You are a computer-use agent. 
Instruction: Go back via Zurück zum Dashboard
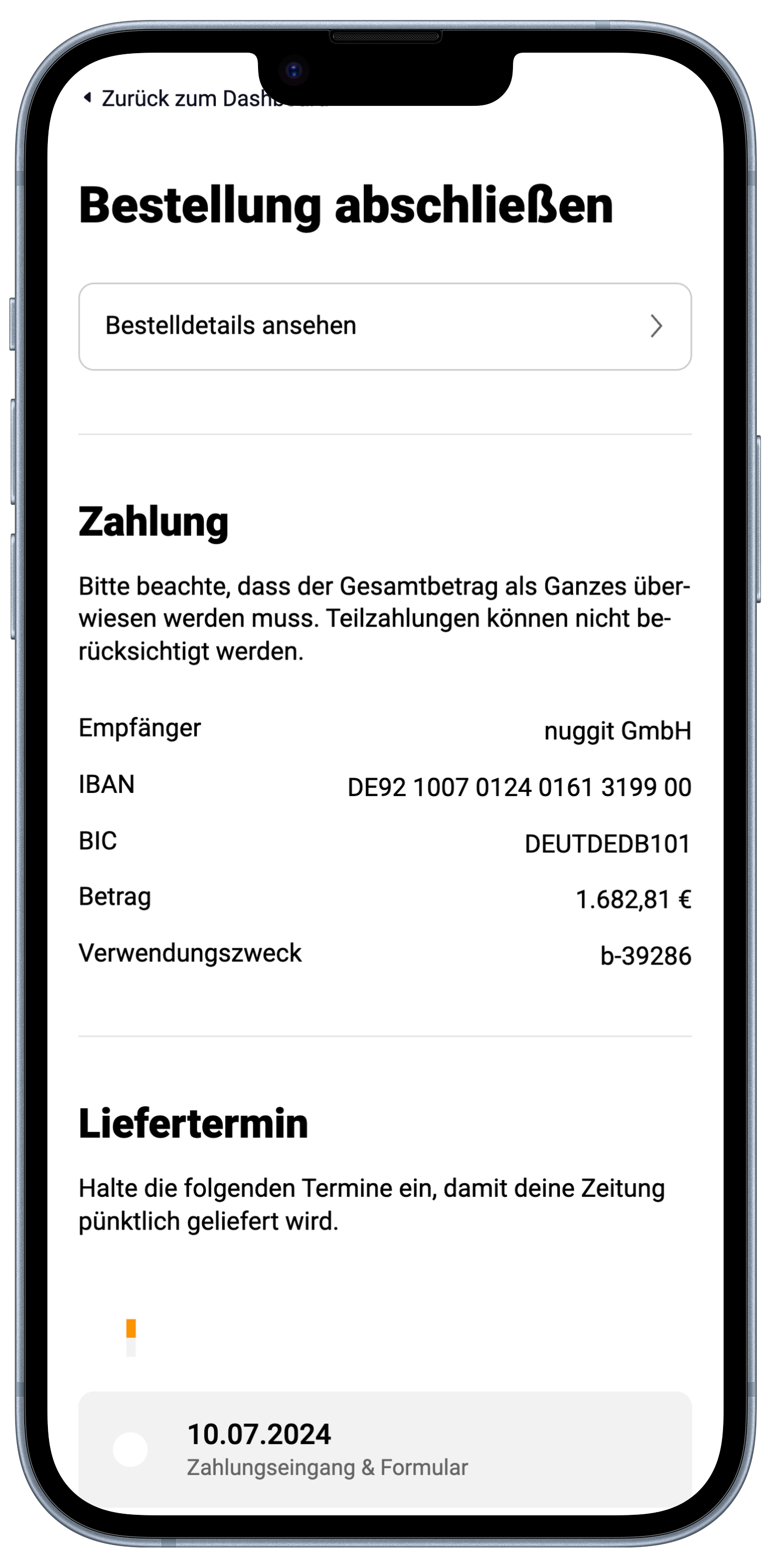point(176,98)
